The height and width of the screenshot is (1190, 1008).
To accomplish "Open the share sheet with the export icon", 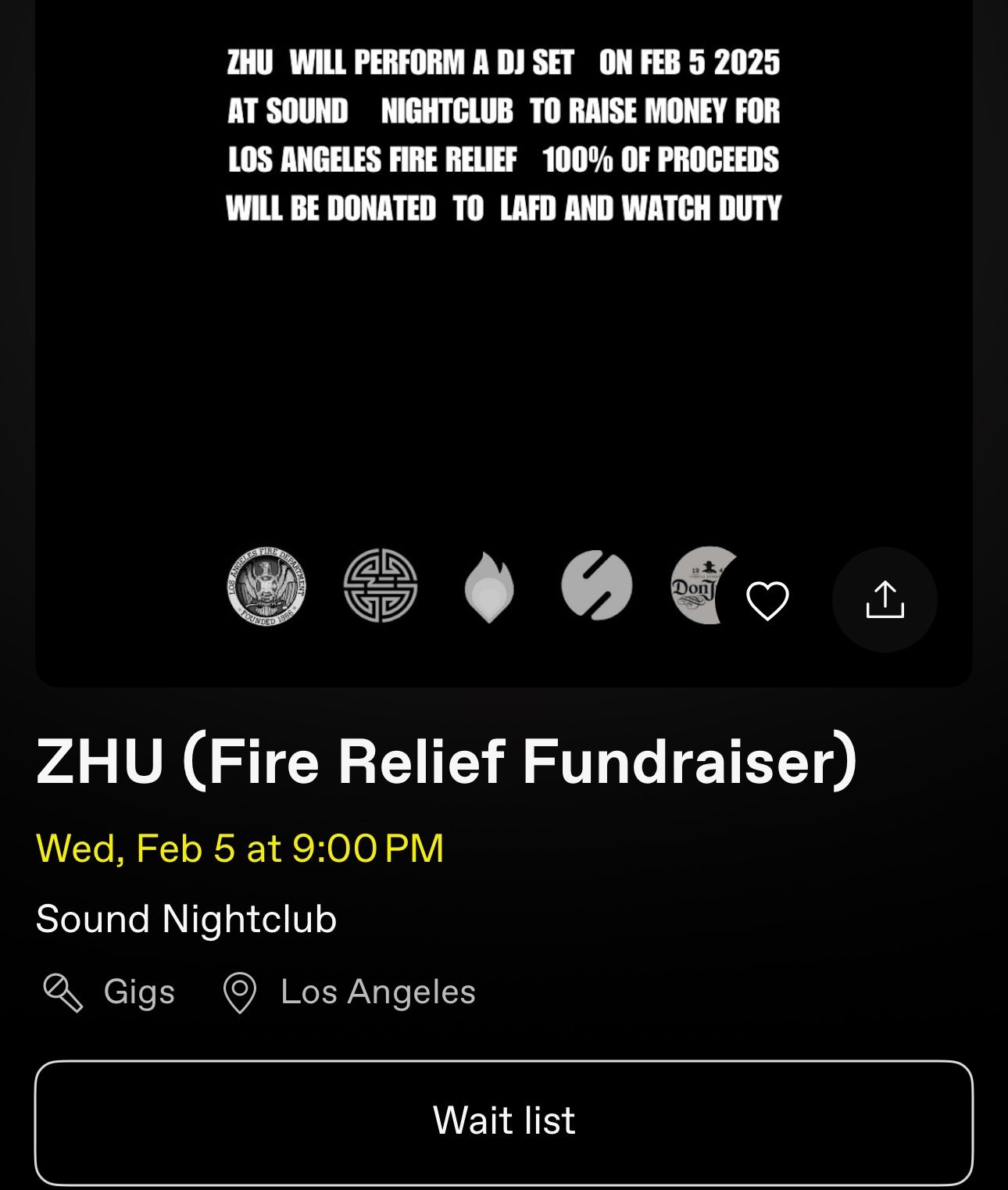I will pos(884,600).
